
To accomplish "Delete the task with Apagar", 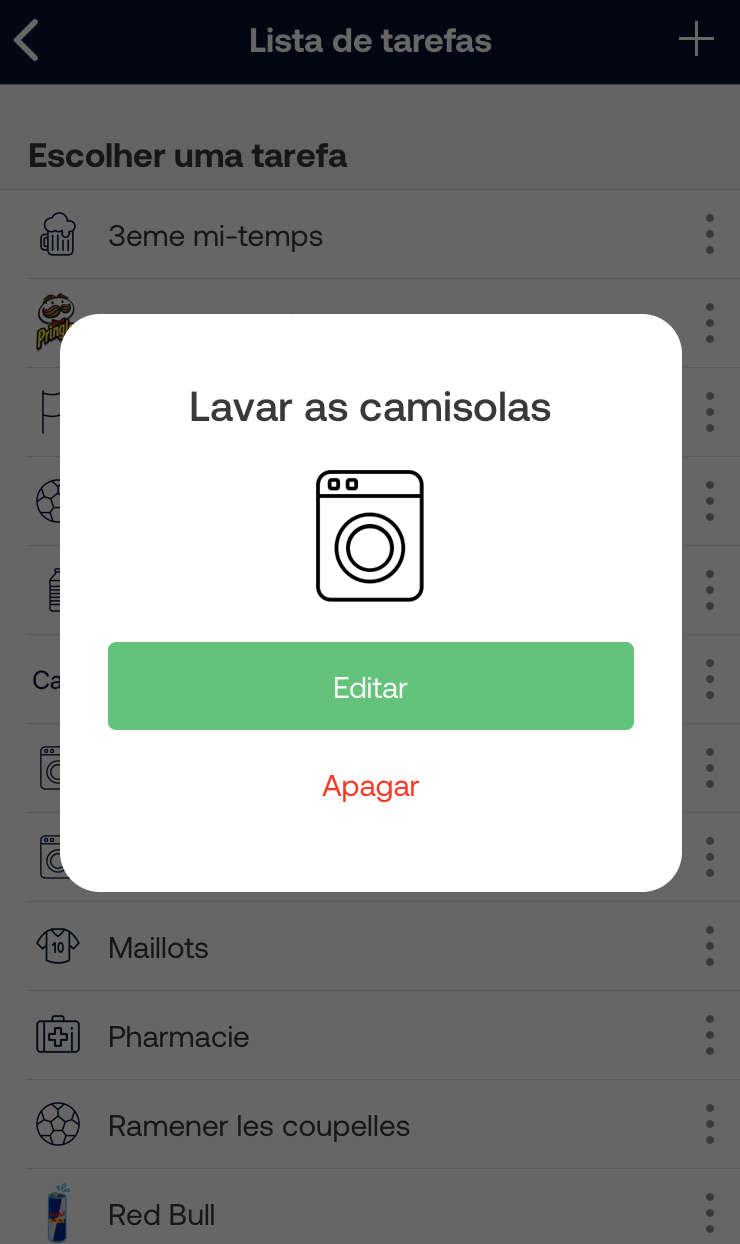I will click(370, 786).
